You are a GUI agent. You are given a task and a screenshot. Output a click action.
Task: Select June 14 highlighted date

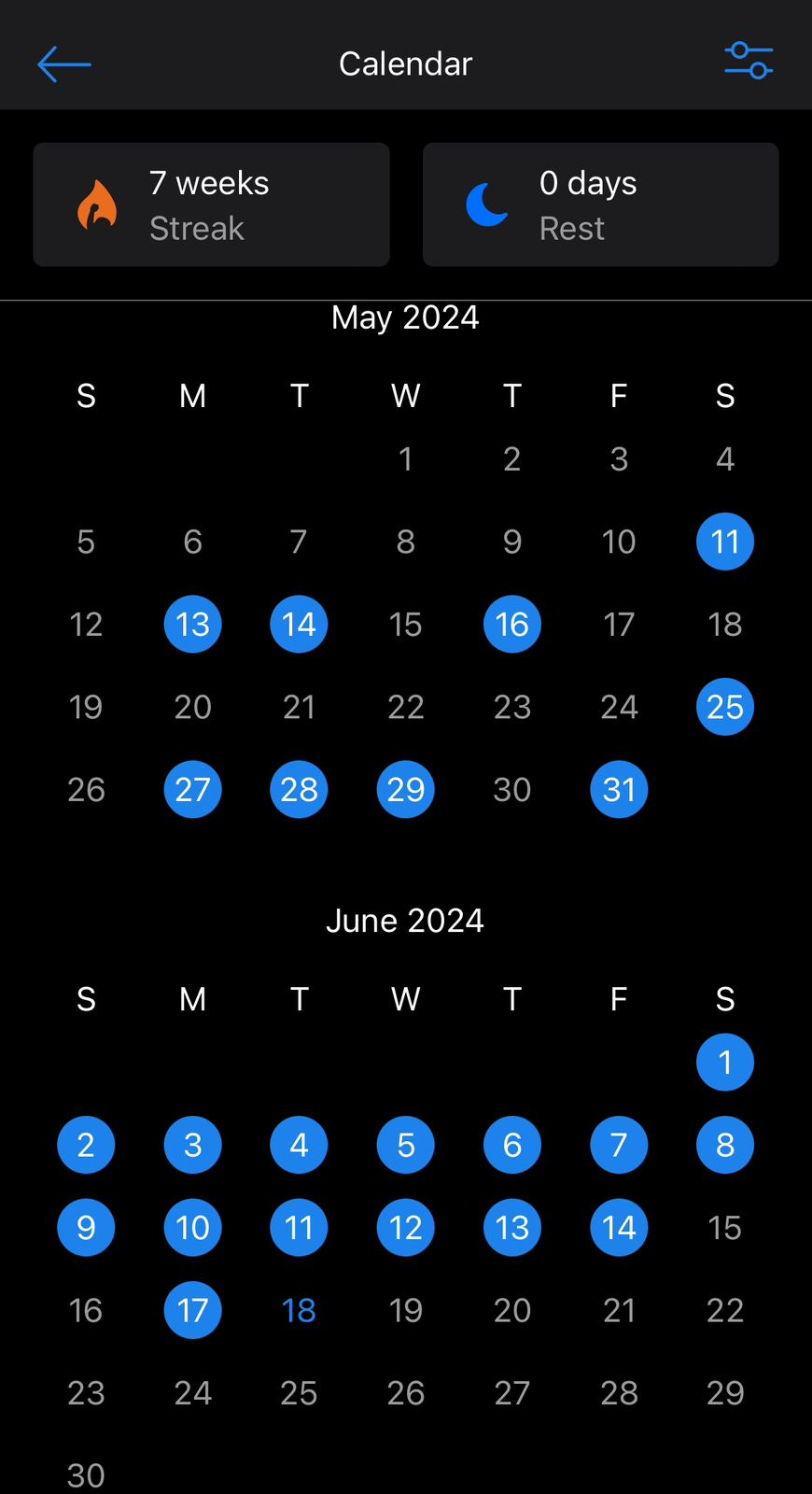pos(619,1228)
